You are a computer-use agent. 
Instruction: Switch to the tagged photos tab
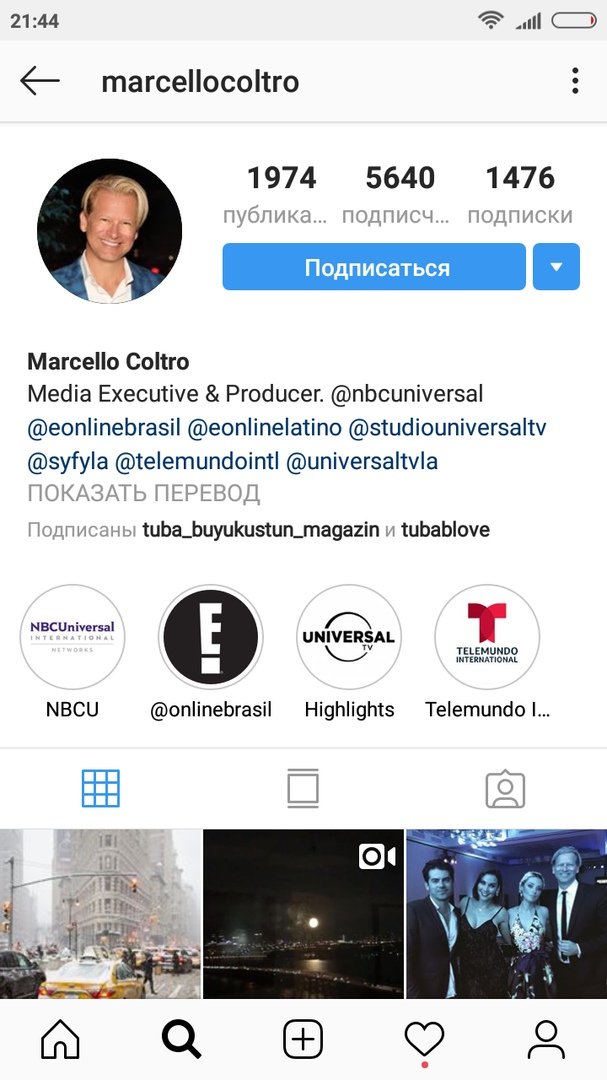[x=505, y=789]
